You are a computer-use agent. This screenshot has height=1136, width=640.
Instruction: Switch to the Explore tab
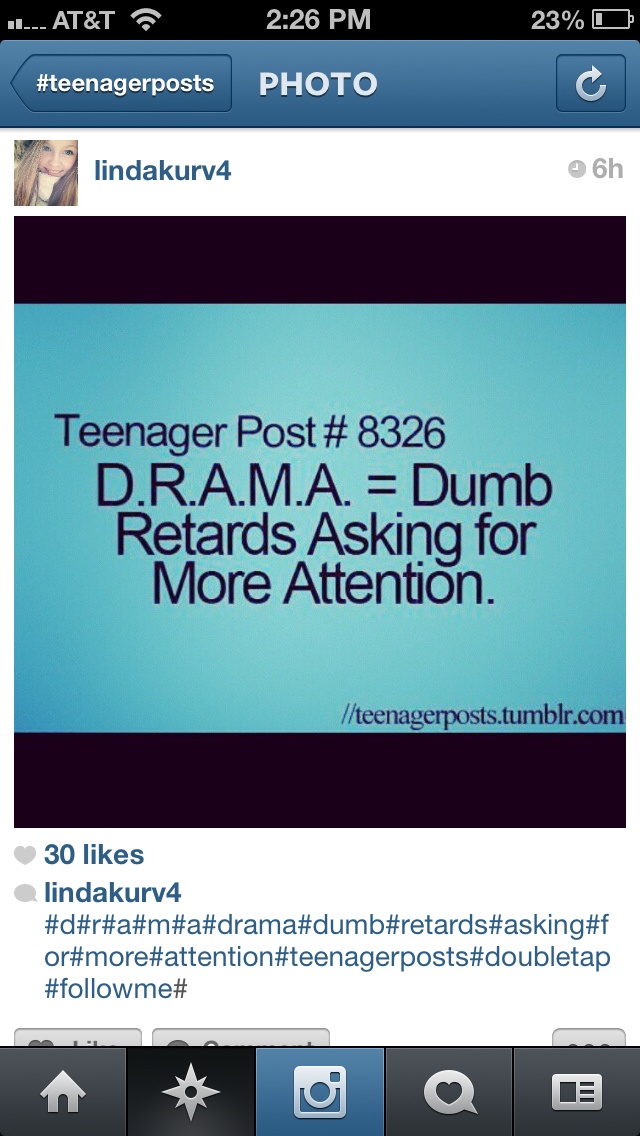(x=190, y=1092)
